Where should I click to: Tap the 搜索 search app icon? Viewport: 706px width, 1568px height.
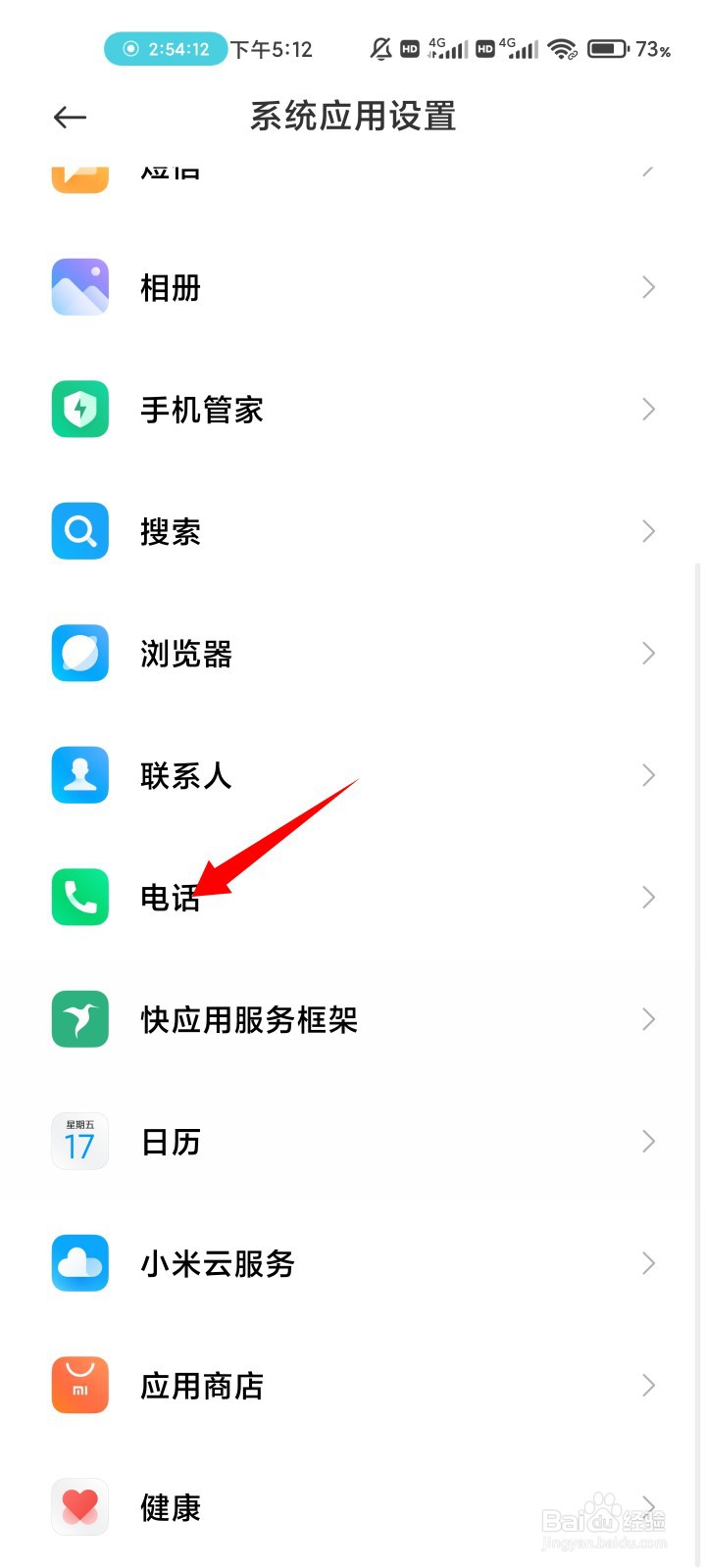(79, 530)
